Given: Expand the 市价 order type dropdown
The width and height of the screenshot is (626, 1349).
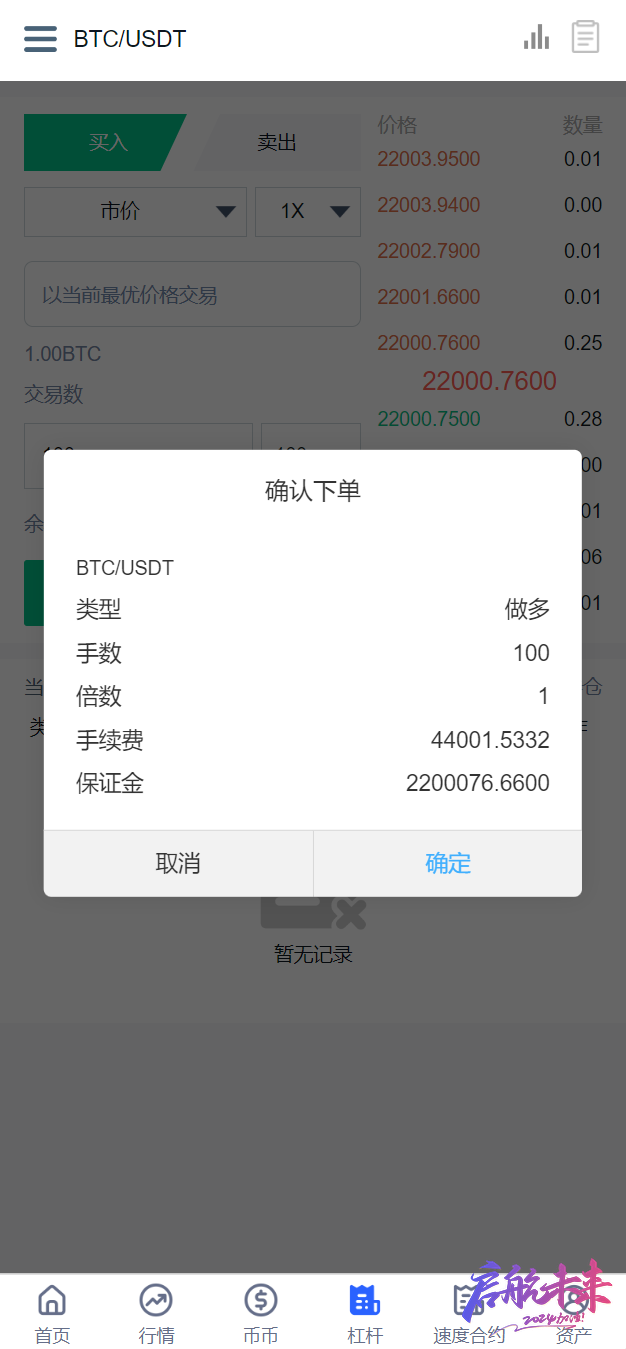Looking at the screenshot, I should click(x=135, y=212).
